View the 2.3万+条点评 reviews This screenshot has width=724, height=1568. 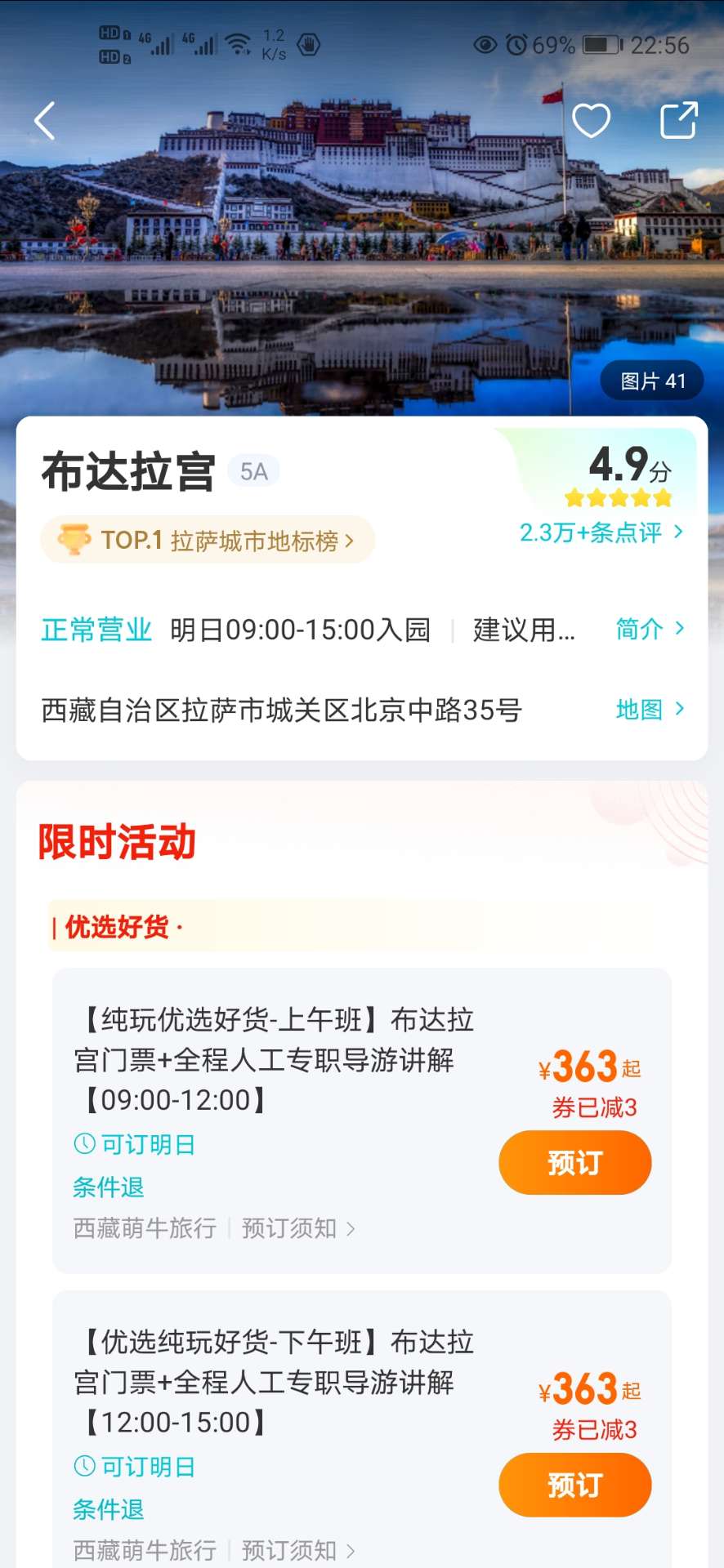point(601,532)
